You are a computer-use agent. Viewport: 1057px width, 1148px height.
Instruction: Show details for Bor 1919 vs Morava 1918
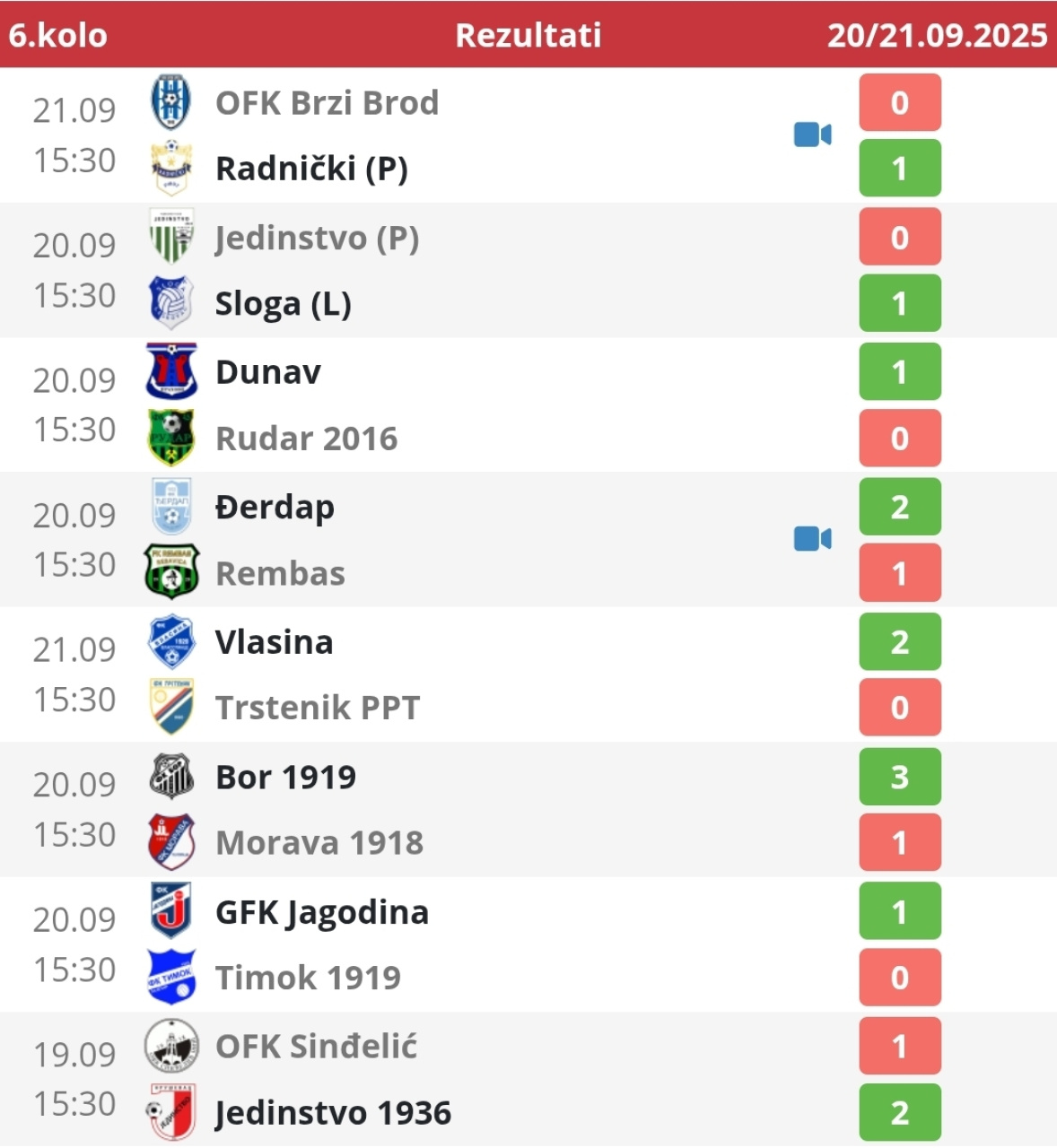[528, 809]
